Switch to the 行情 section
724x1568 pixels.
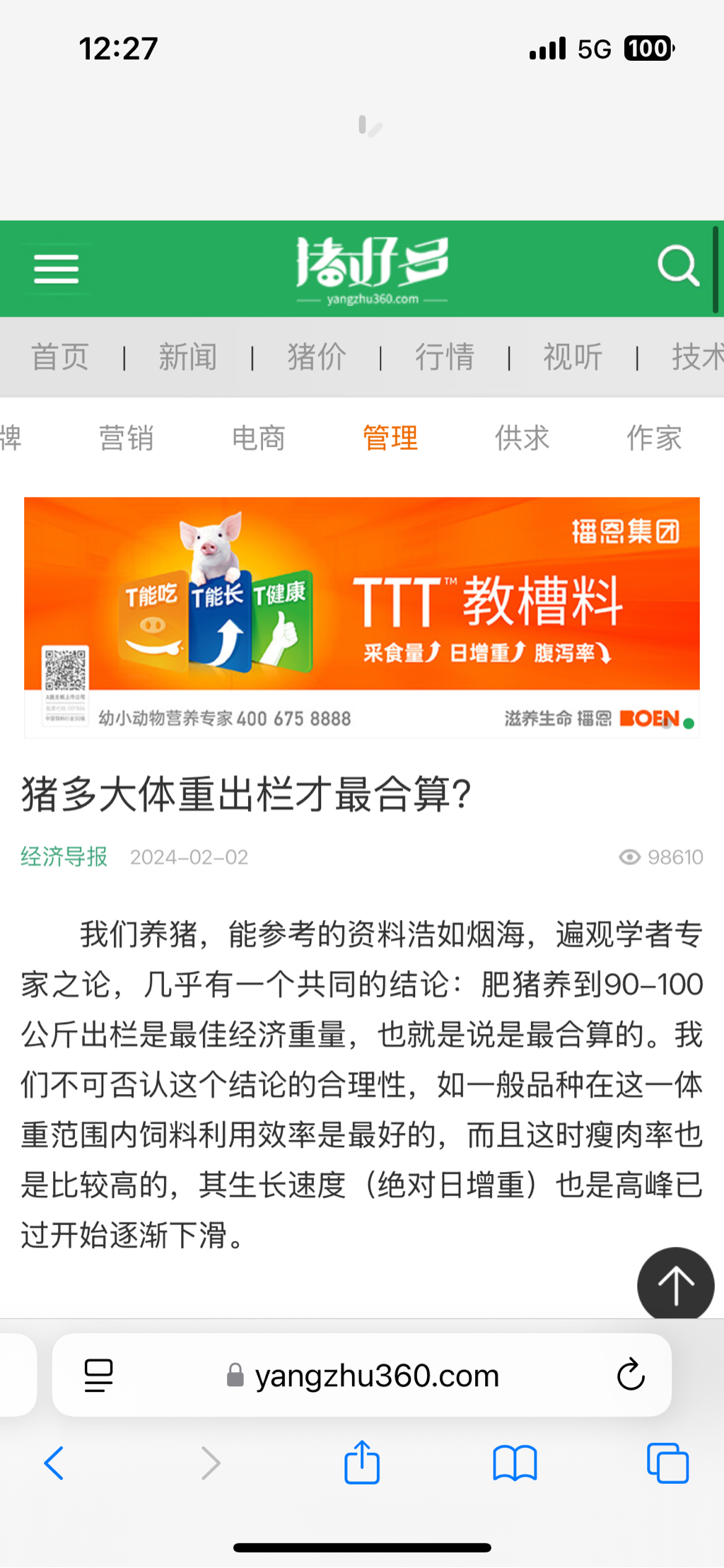tap(445, 356)
